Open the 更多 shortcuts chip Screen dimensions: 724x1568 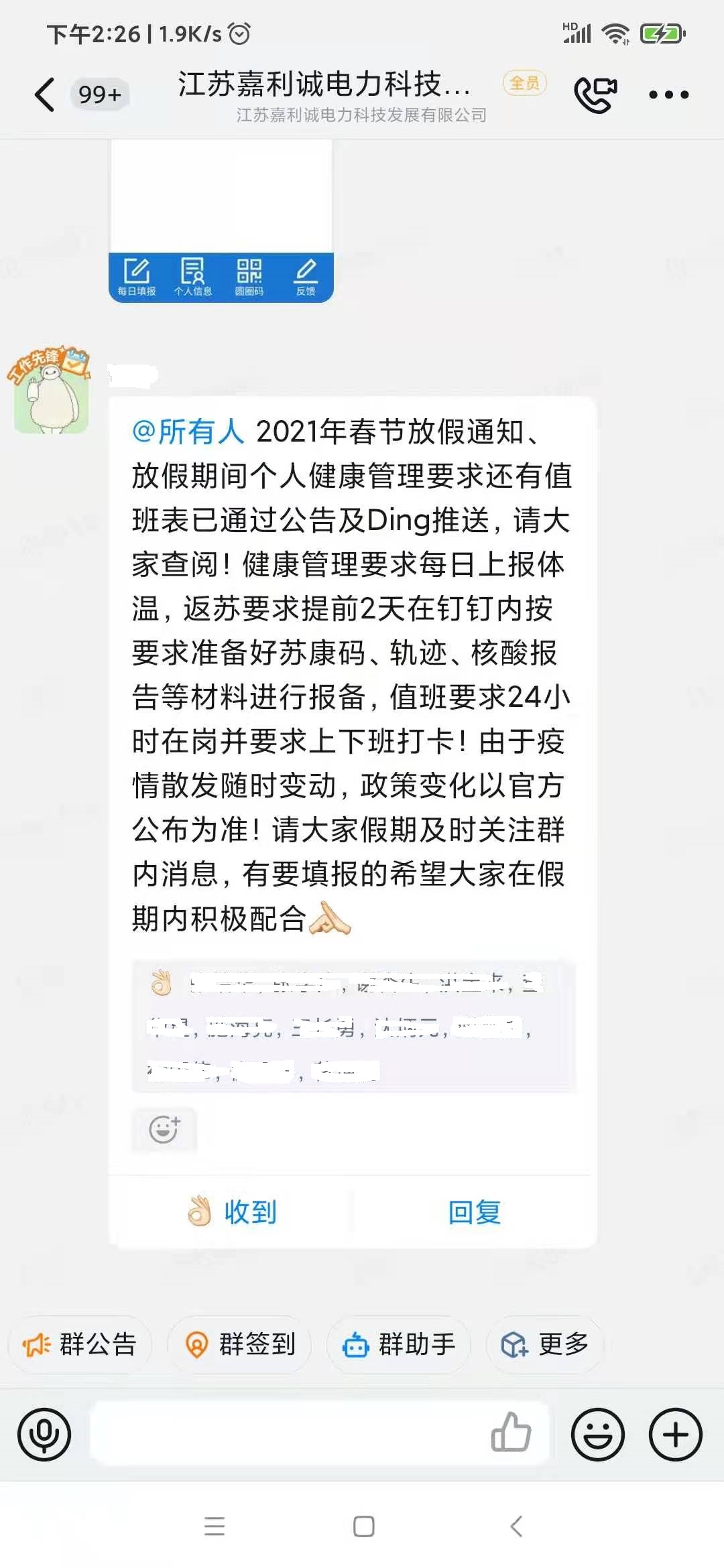pos(545,1344)
